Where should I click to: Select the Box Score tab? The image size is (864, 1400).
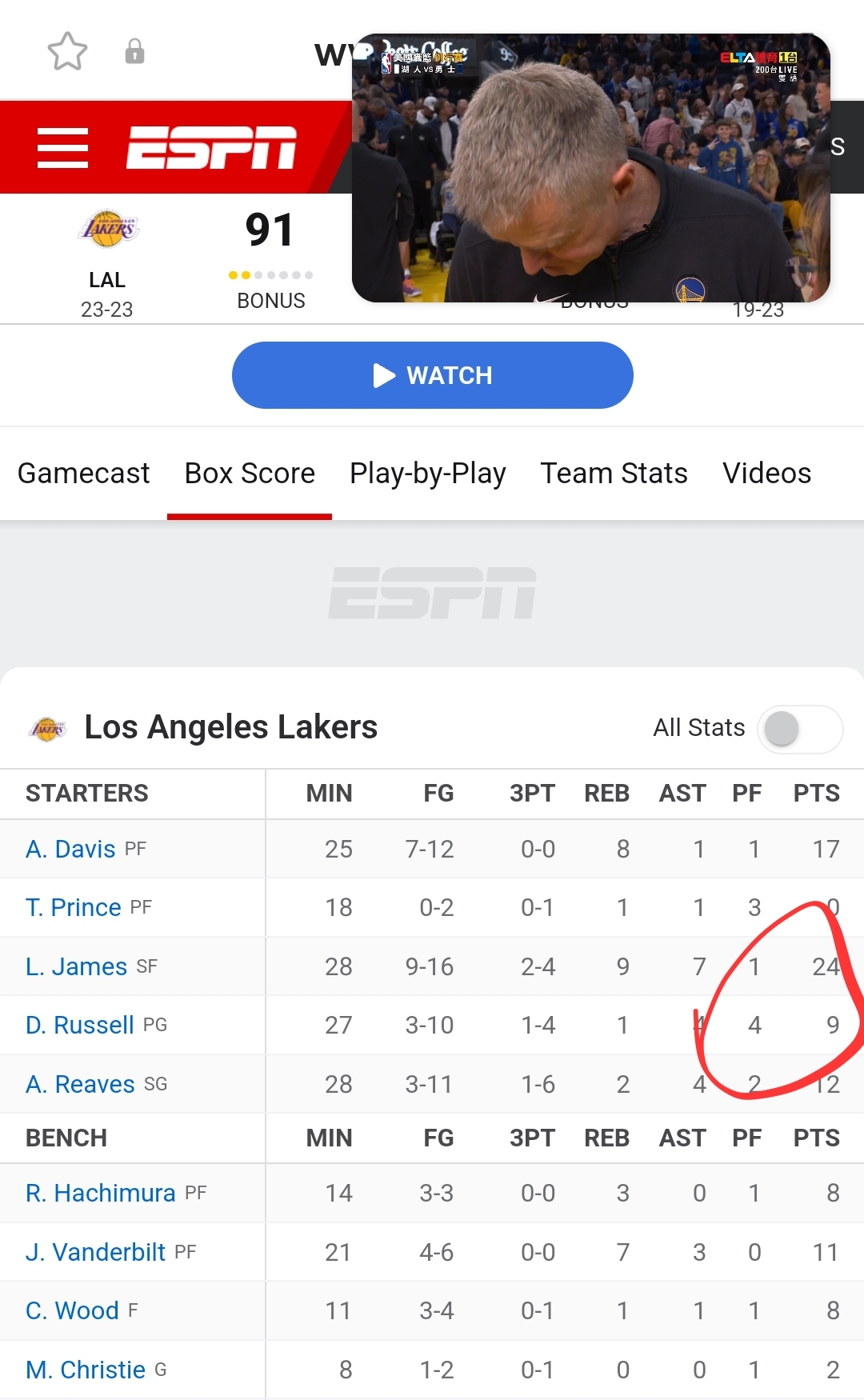[x=250, y=473]
